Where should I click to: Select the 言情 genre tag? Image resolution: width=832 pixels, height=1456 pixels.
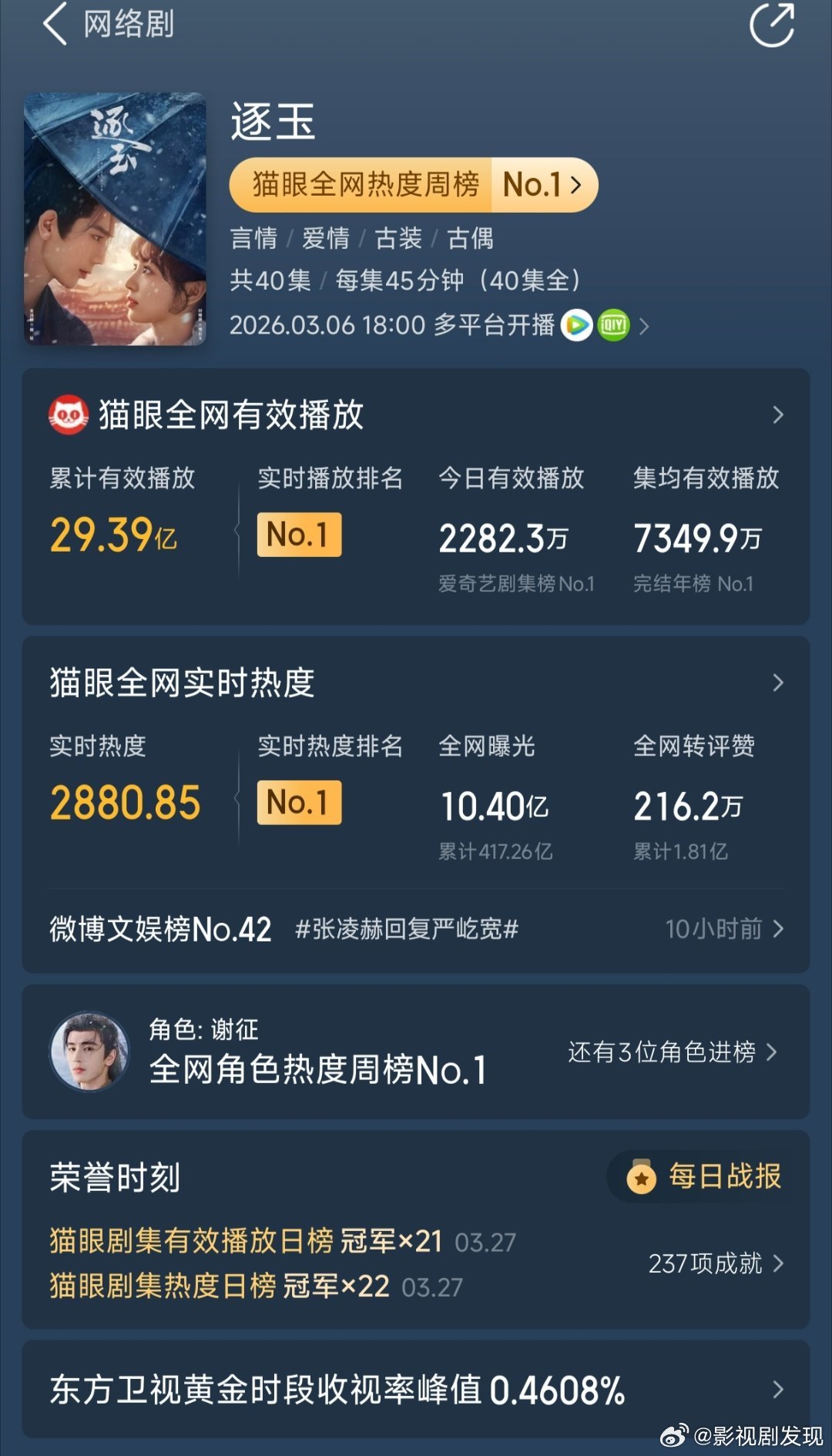click(255, 240)
